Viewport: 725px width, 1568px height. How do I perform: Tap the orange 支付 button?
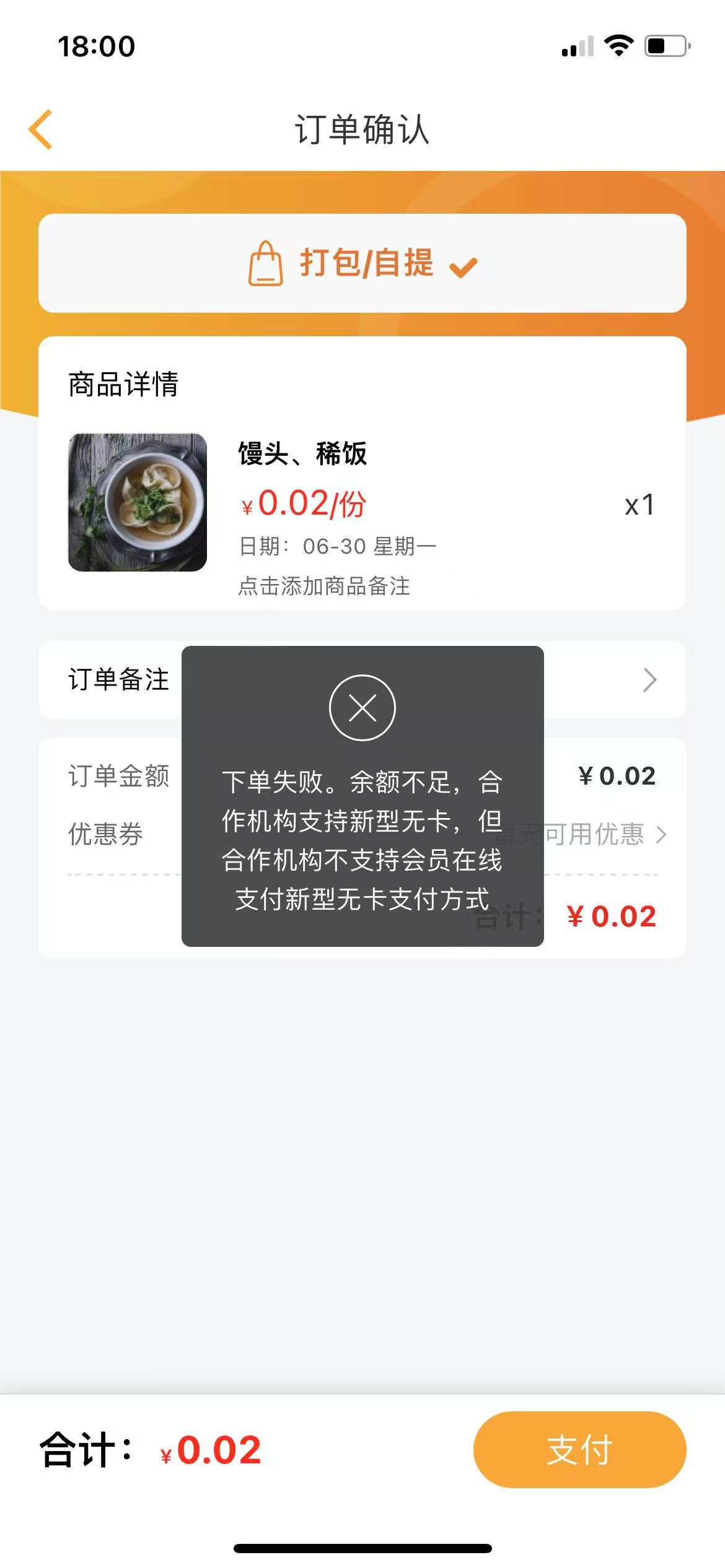click(579, 1450)
